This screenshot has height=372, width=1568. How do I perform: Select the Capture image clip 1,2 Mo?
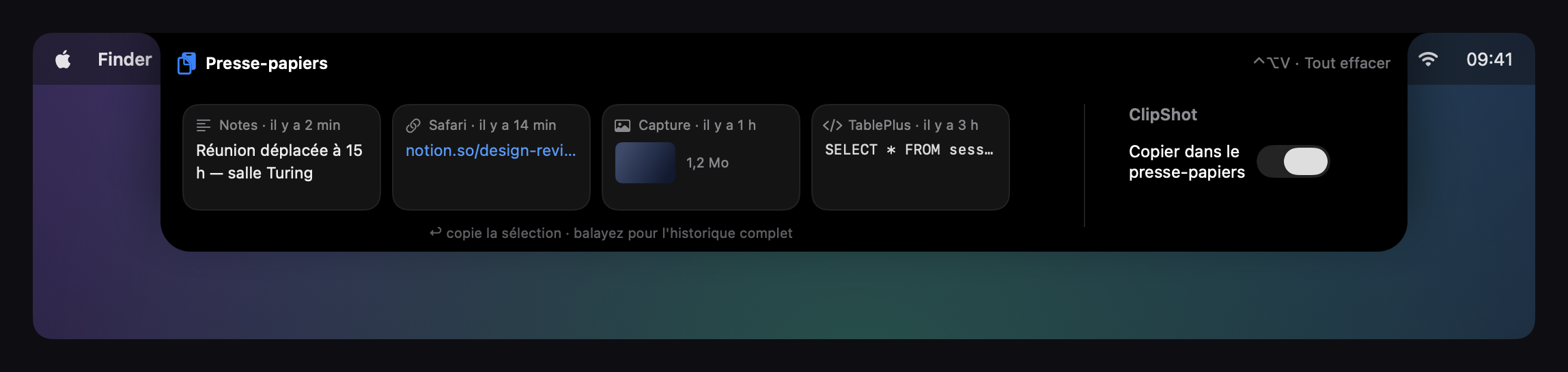pyautogui.click(x=701, y=157)
